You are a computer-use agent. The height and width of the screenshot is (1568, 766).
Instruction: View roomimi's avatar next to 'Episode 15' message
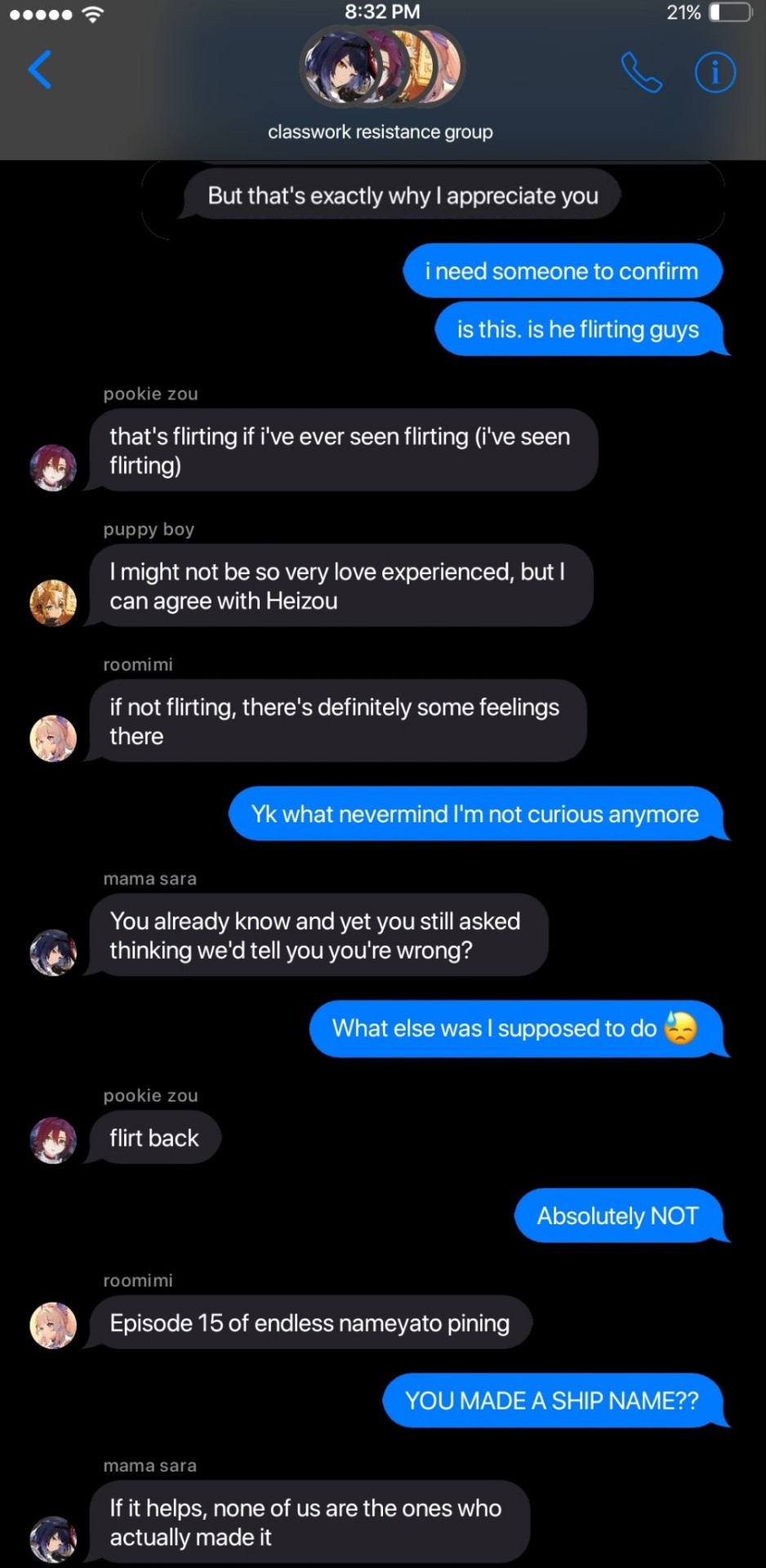coord(53,1325)
